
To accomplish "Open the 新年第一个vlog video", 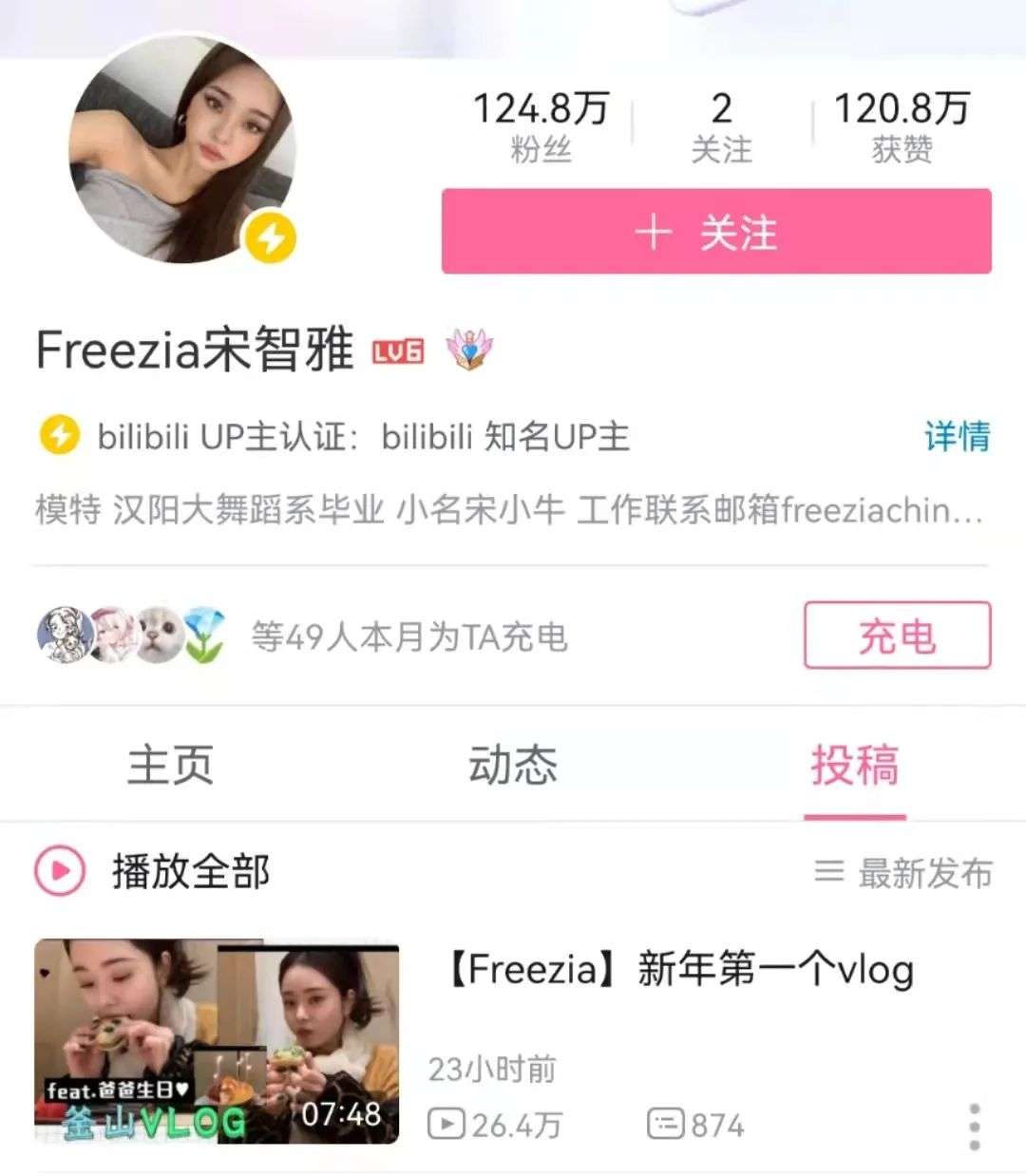I will [680, 971].
